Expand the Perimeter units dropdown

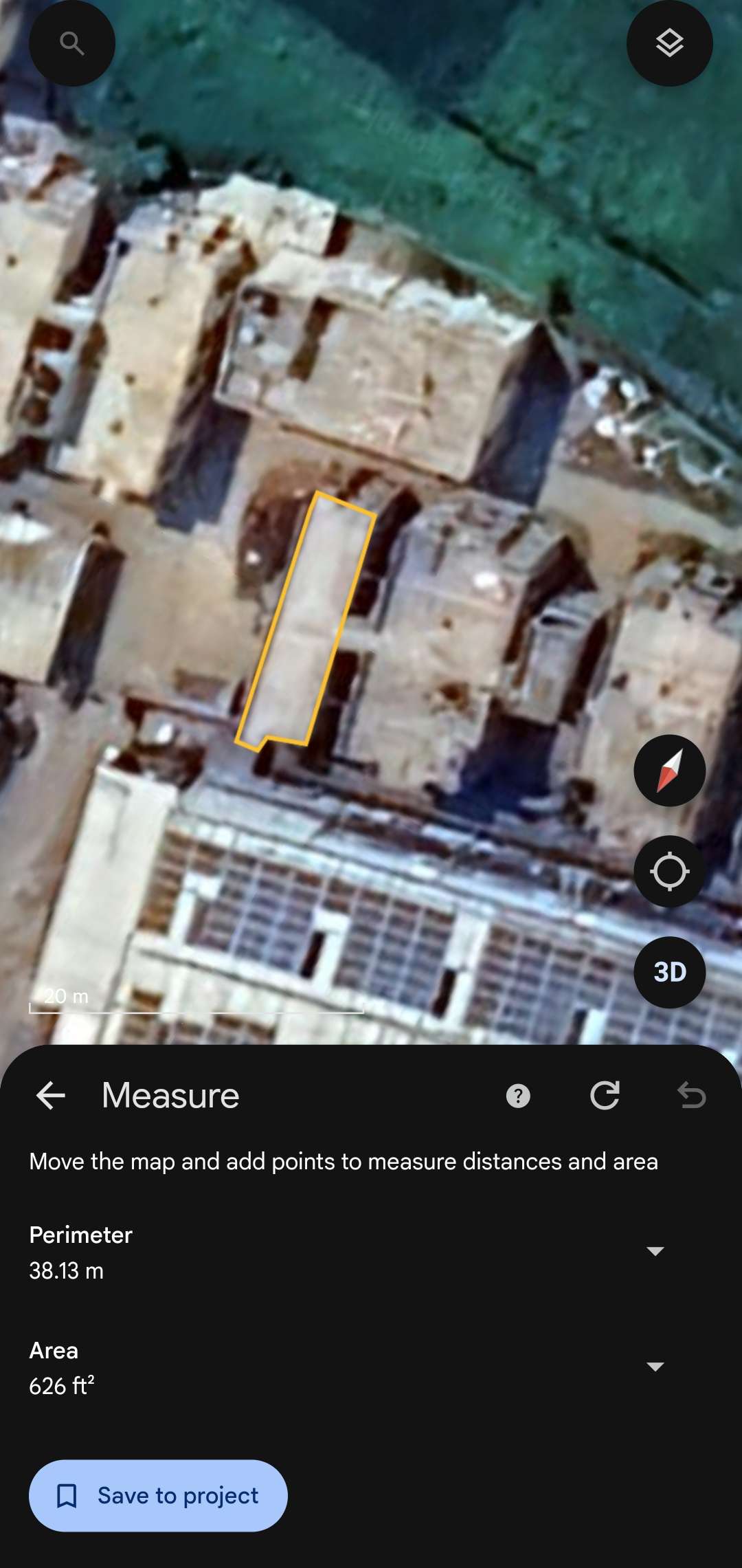tap(655, 1251)
